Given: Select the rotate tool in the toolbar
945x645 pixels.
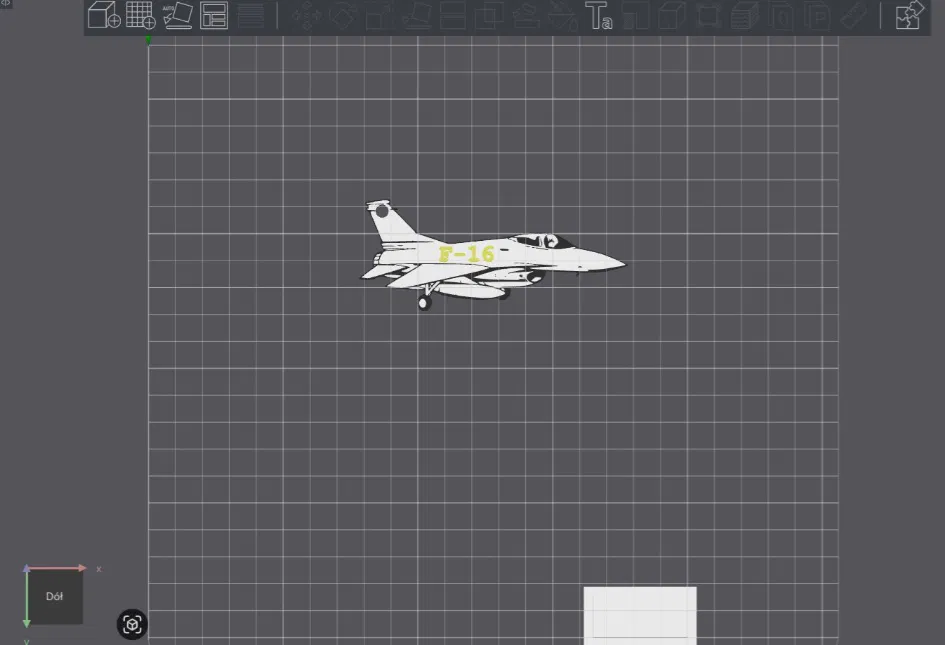Looking at the screenshot, I should point(343,16).
